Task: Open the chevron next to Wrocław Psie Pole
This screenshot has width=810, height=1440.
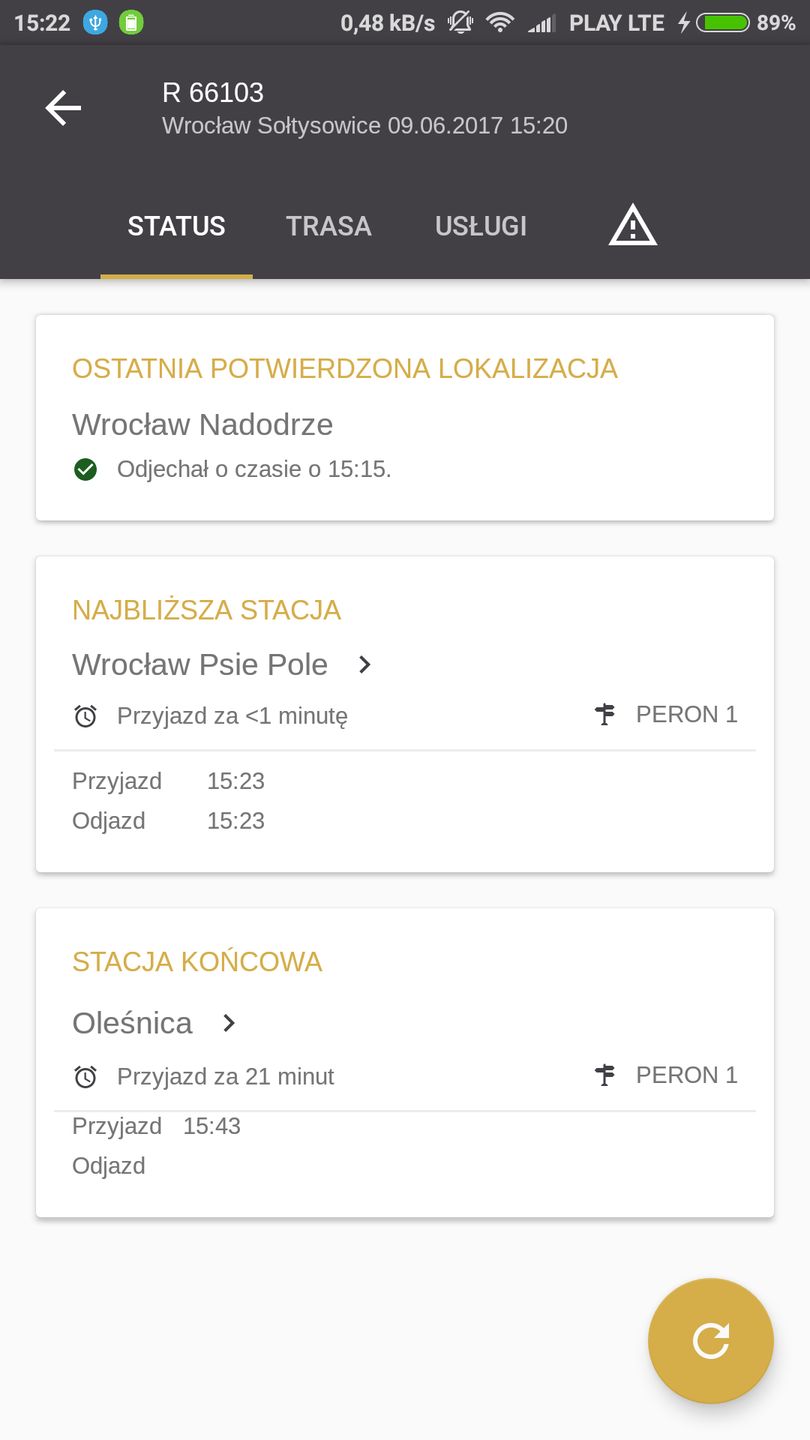Action: point(364,665)
